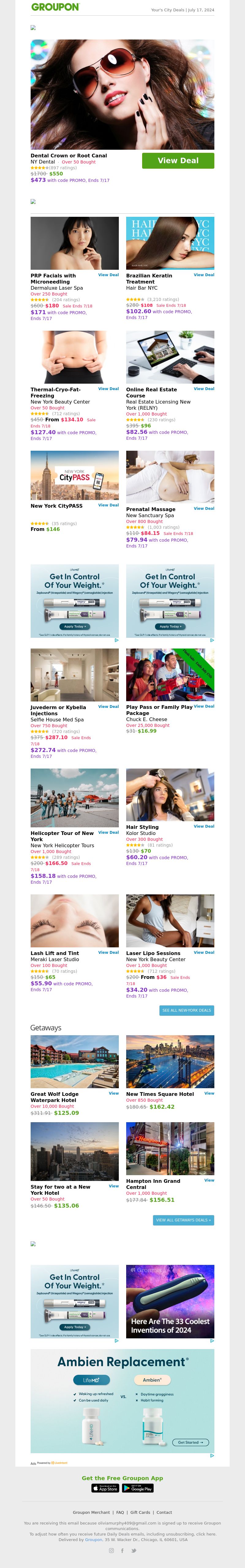
Task: View the Great Wolf Lodge Waterpark Hotel getaway
Action: pyautogui.click(x=113, y=1093)
